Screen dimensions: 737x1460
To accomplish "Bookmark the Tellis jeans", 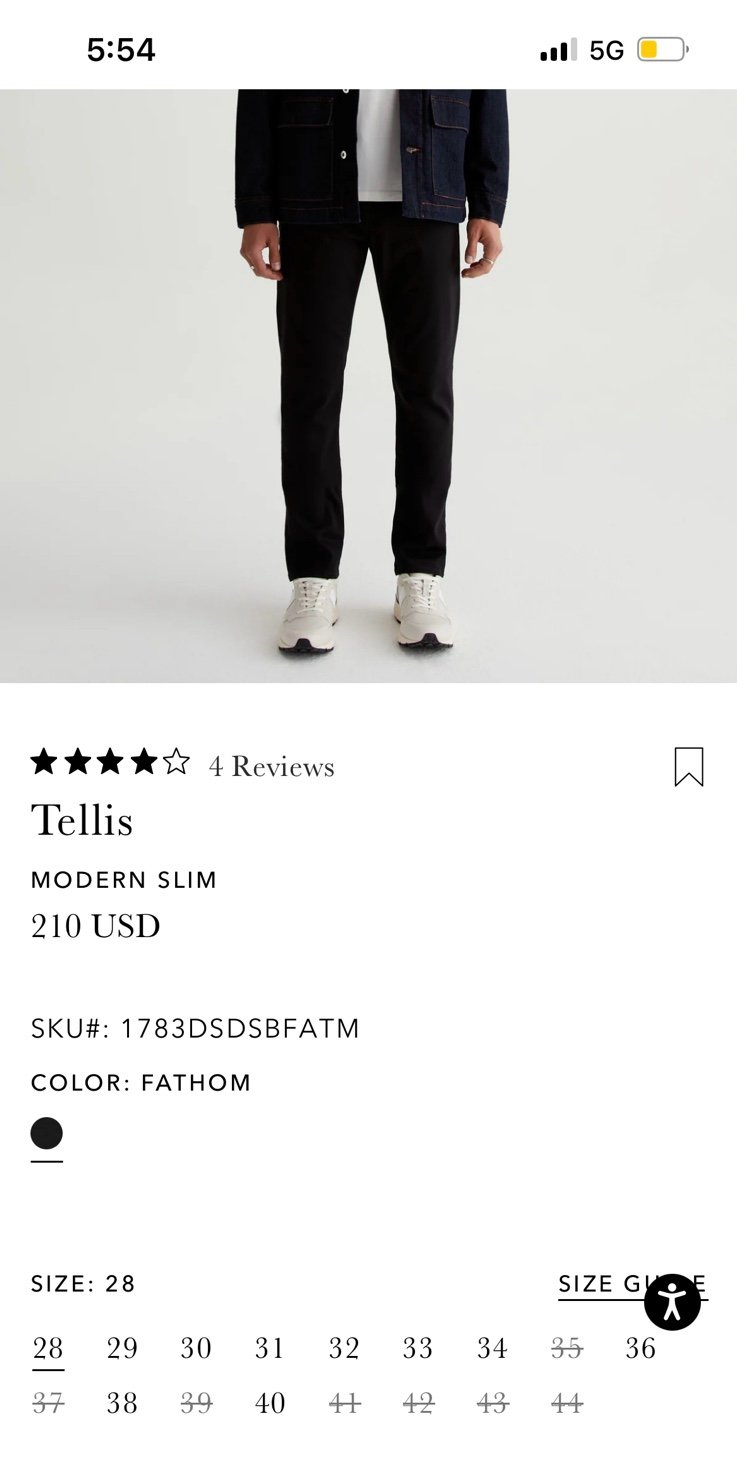I will click(688, 767).
